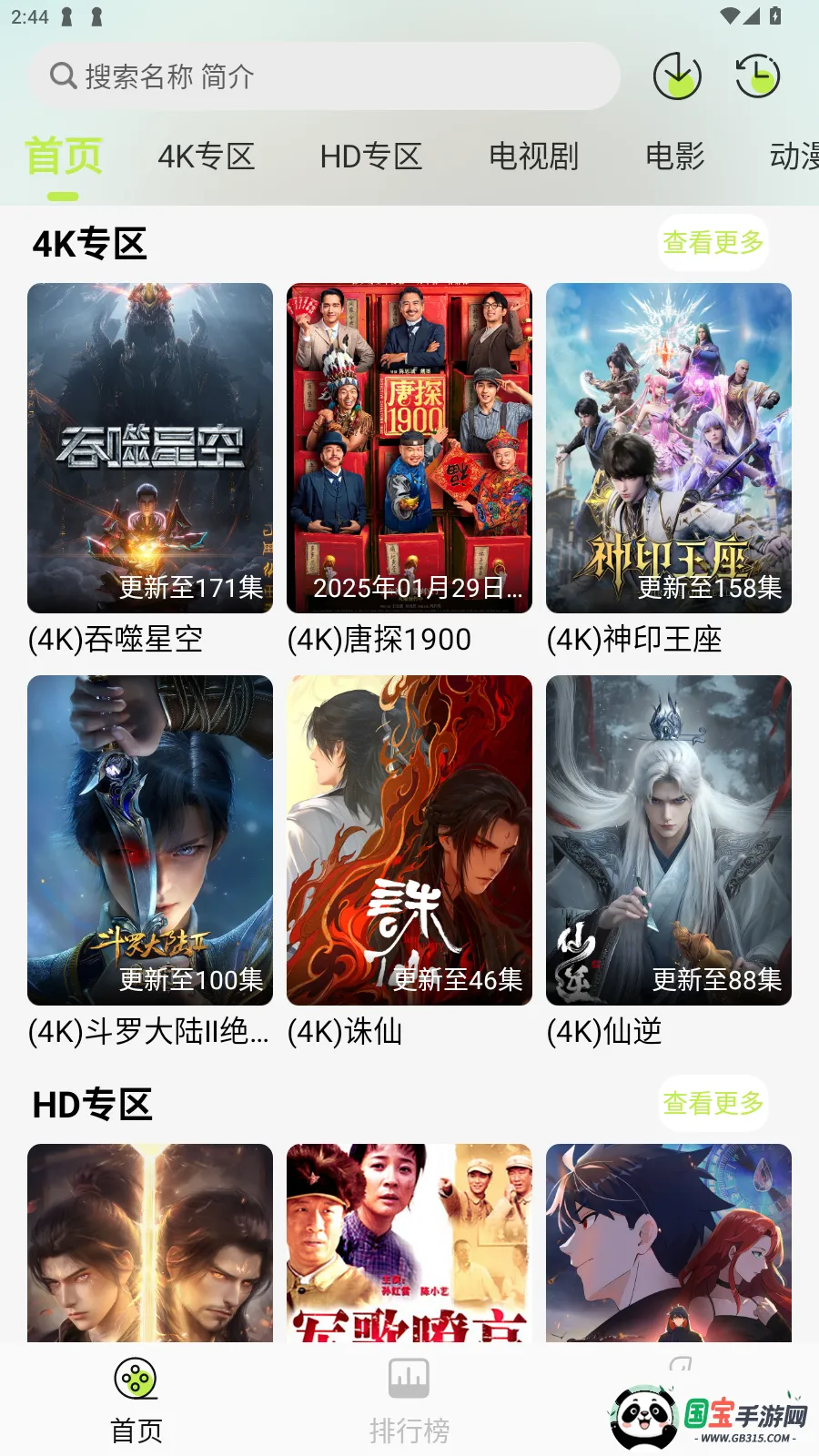
Task: View more in the HD专区 section
Action: pos(713,1103)
